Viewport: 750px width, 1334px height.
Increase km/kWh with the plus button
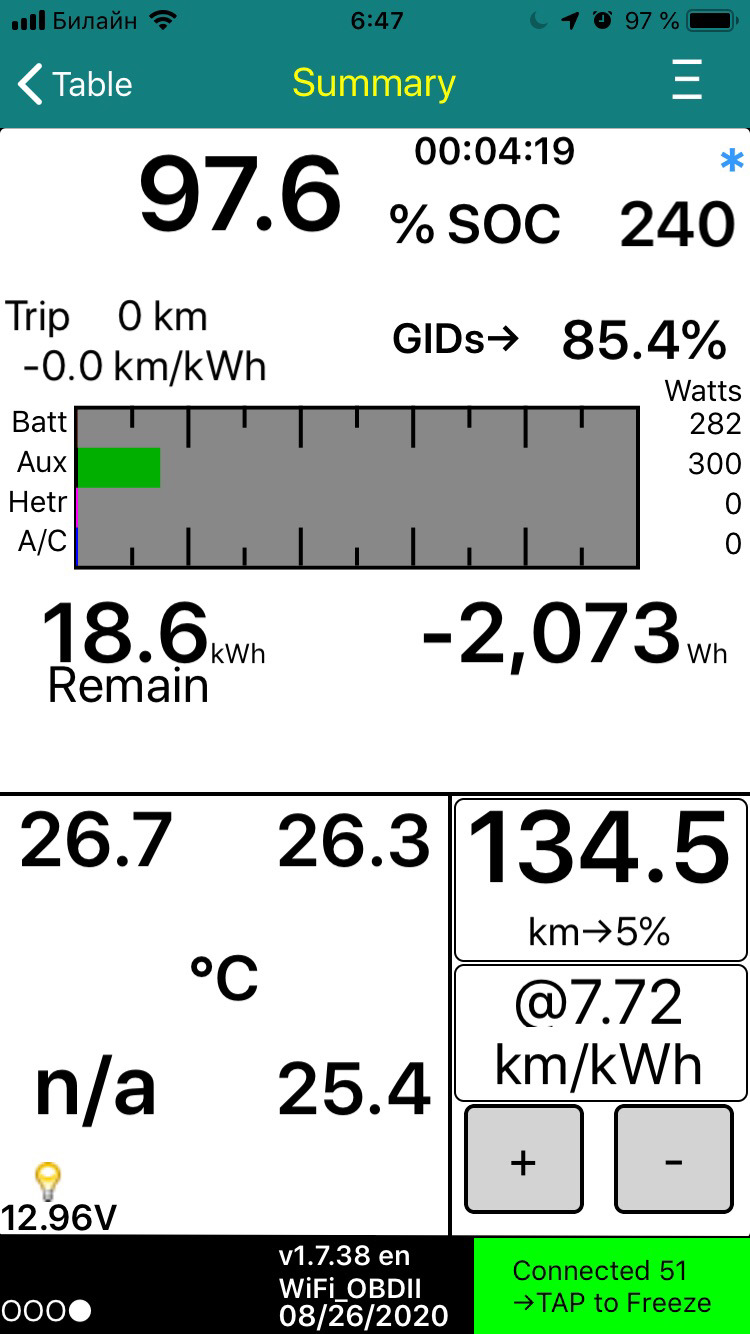point(524,1160)
